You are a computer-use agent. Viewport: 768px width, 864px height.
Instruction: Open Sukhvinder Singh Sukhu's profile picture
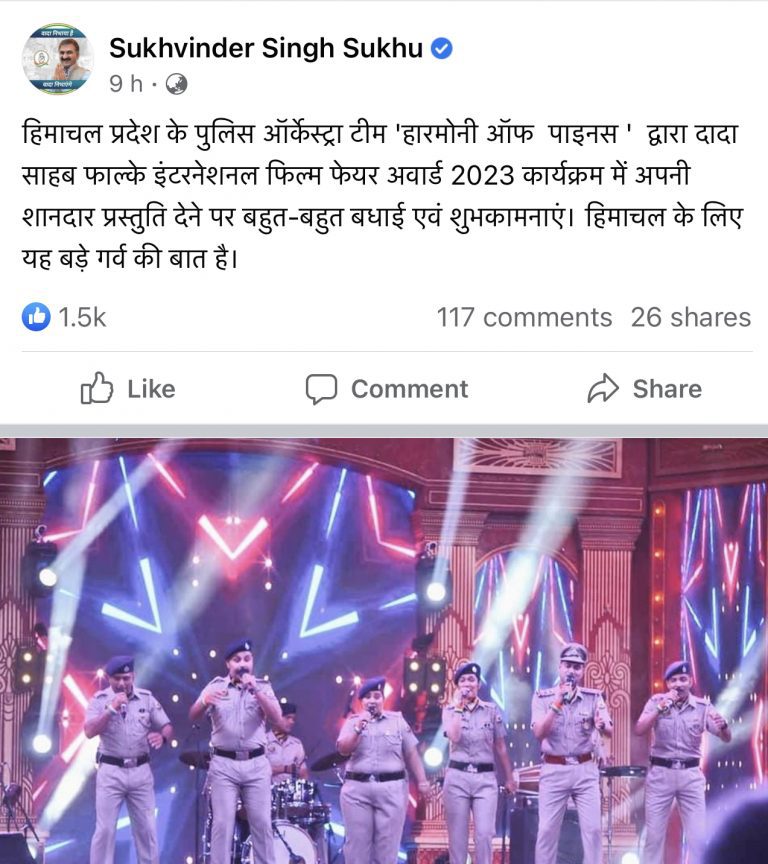point(57,59)
